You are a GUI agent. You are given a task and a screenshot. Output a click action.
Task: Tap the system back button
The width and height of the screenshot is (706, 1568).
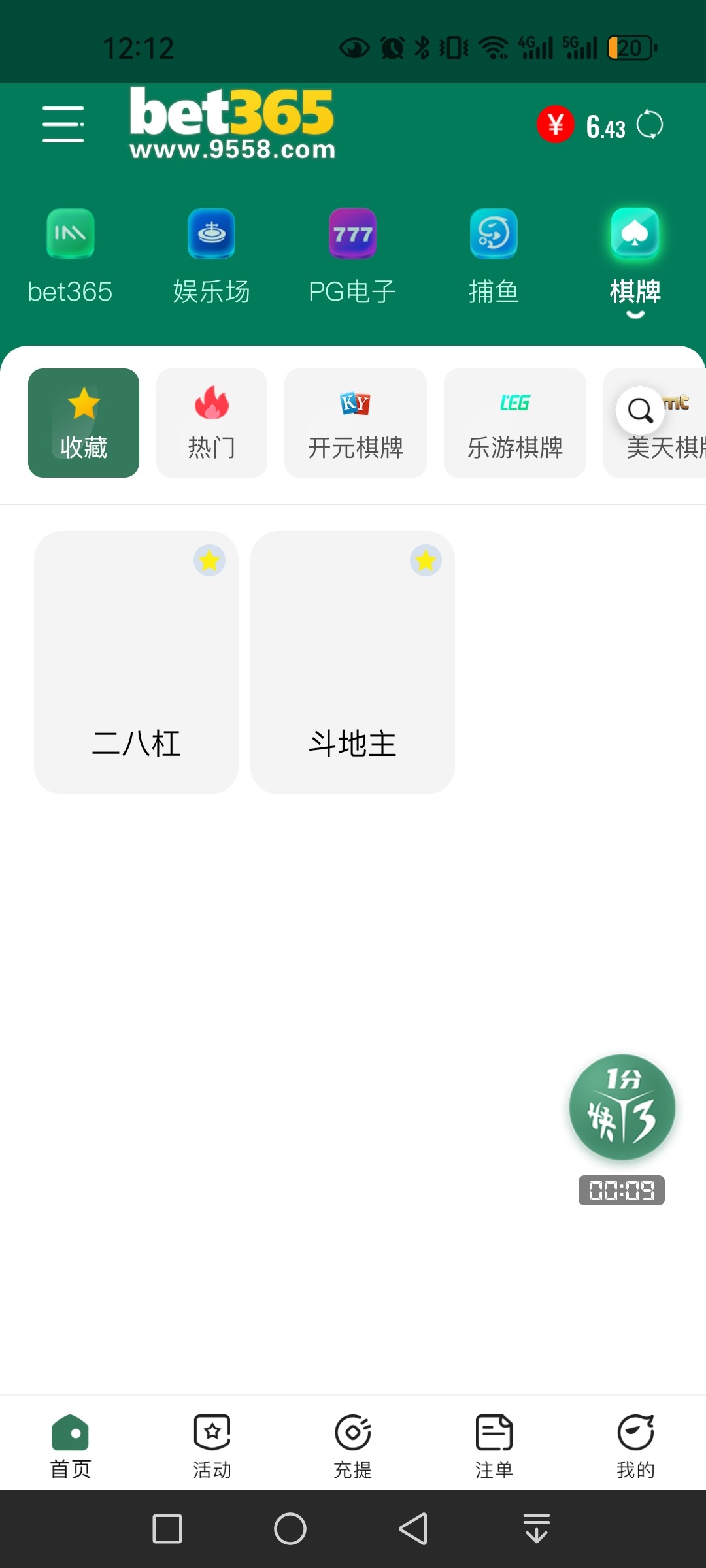413,1529
